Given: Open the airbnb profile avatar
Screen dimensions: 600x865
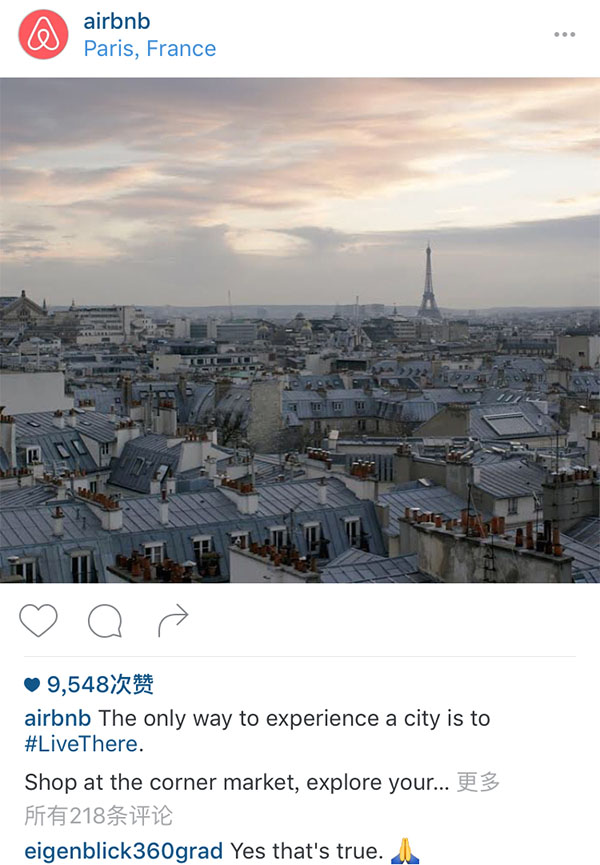Looking at the screenshot, I should 43,35.
